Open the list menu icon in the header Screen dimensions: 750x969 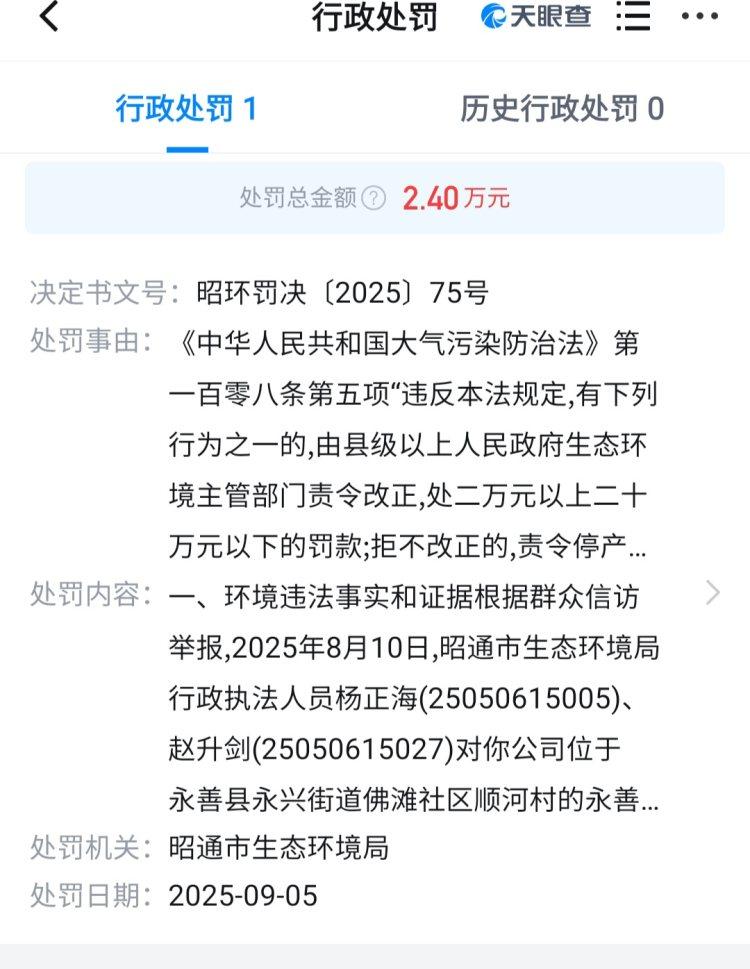point(633,17)
